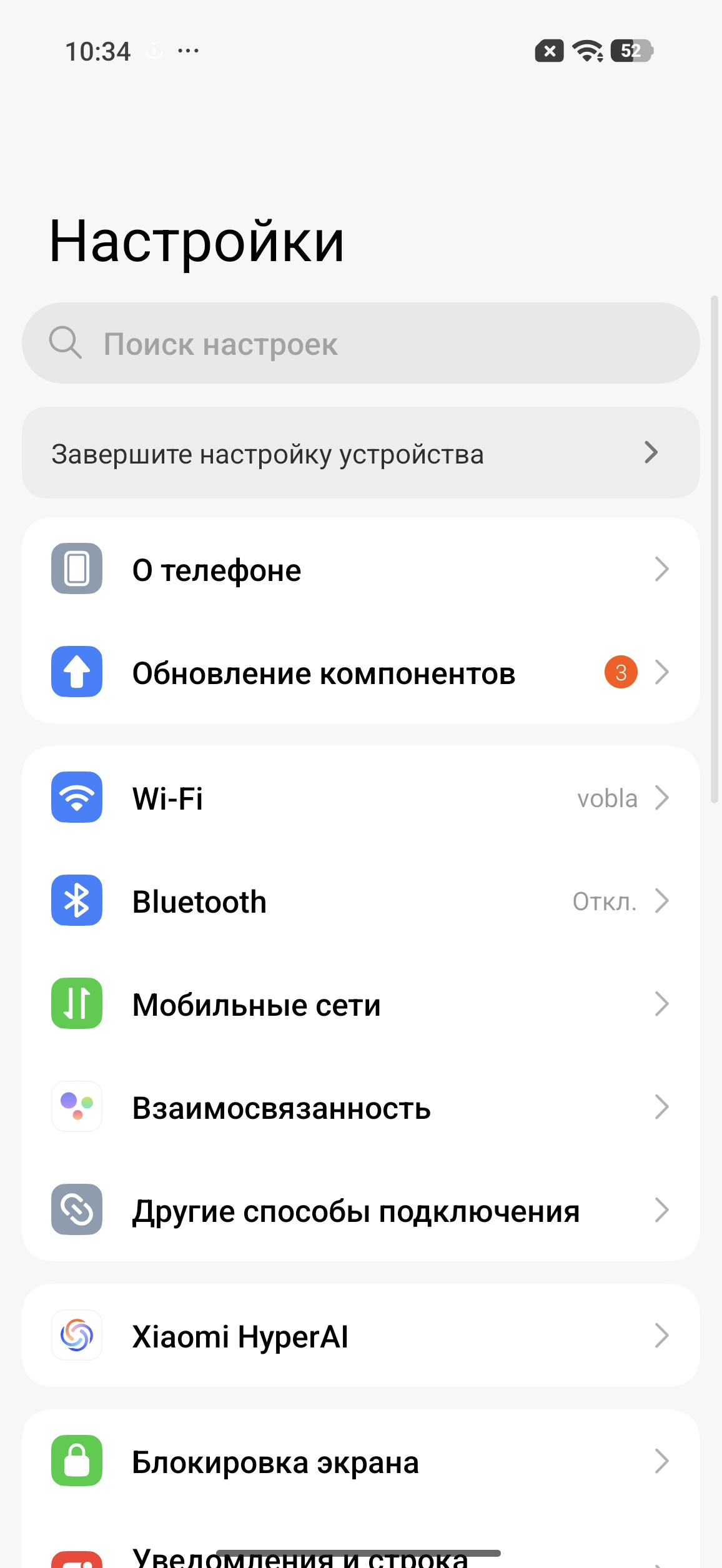Screen dimensions: 722x1568
Task: Open Блокировка экрана settings
Action: (x=361, y=1461)
